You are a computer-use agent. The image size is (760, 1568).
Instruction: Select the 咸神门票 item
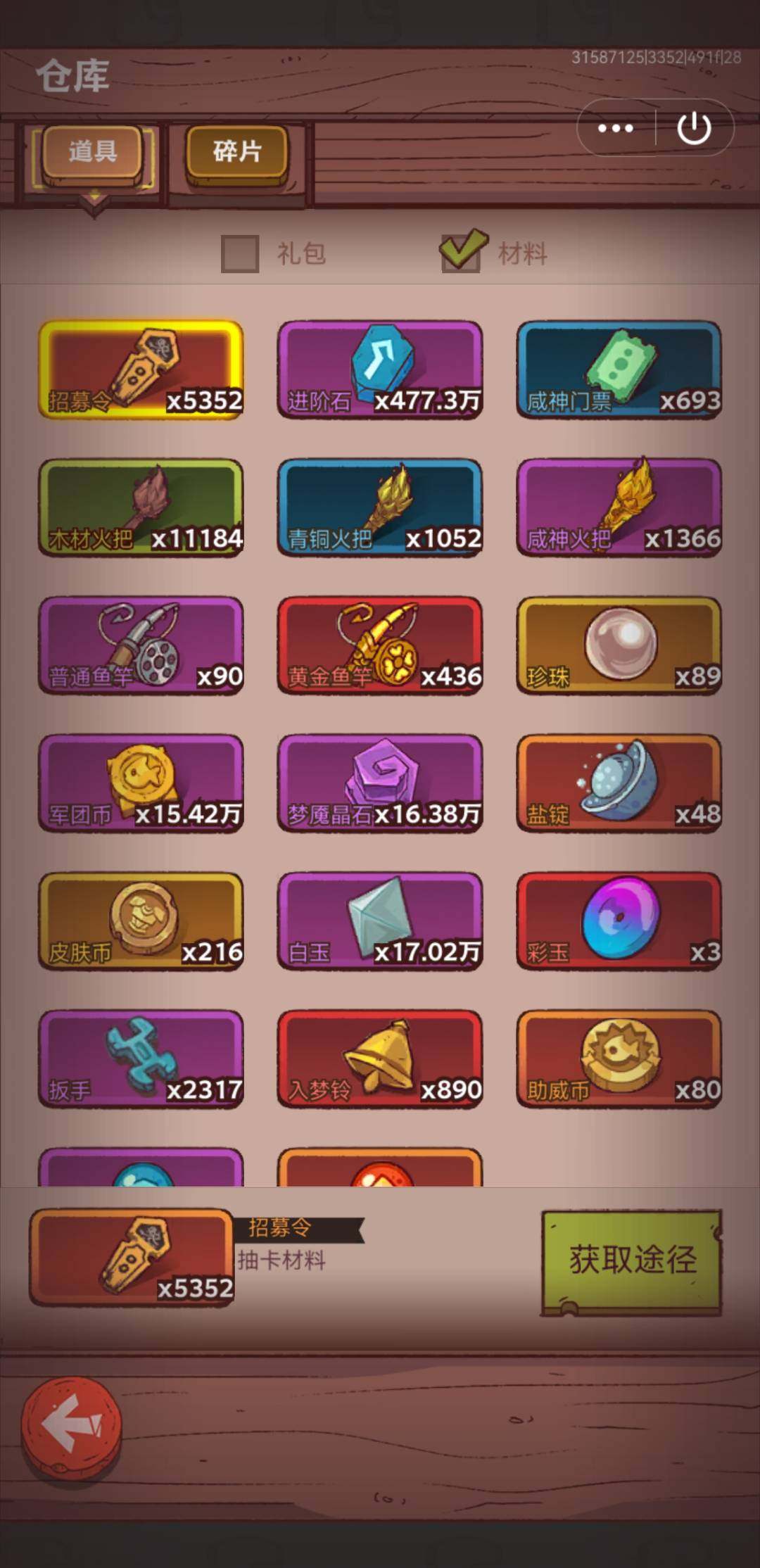(619, 369)
